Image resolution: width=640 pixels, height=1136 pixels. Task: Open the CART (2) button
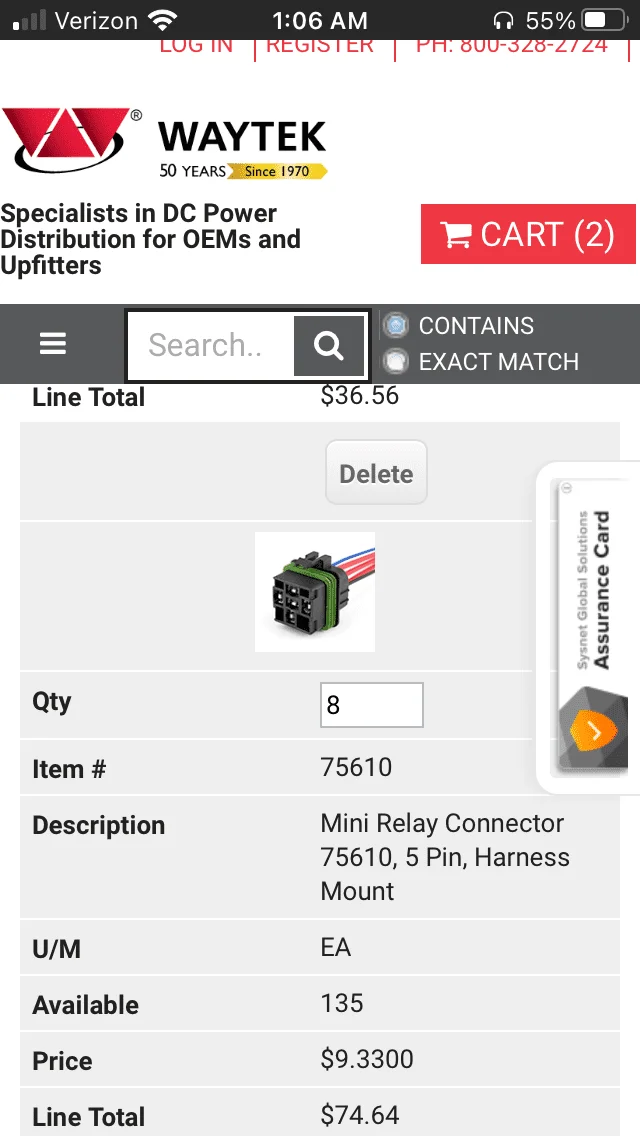point(528,235)
